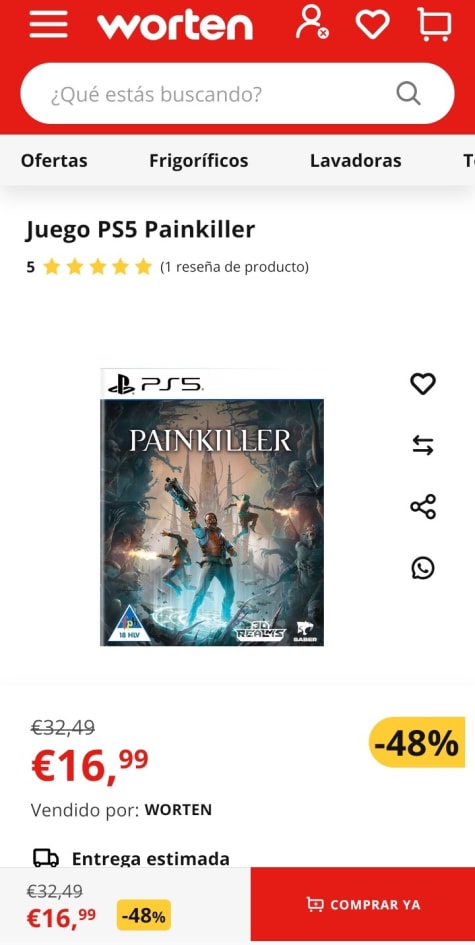Screen dimensions: 475x945
Task: Switch to the Ofertas category
Action: [54, 161]
